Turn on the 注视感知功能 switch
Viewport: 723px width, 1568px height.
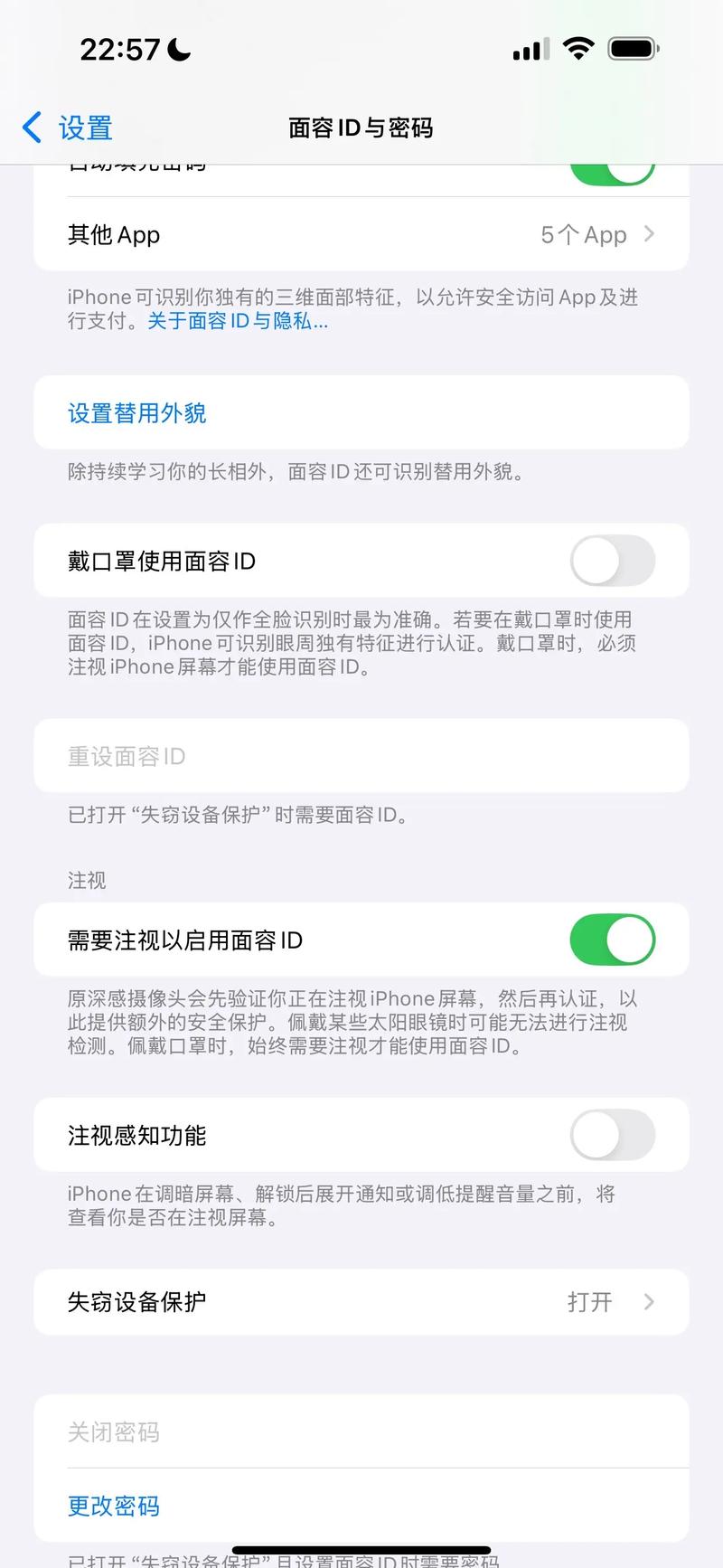613,1135
